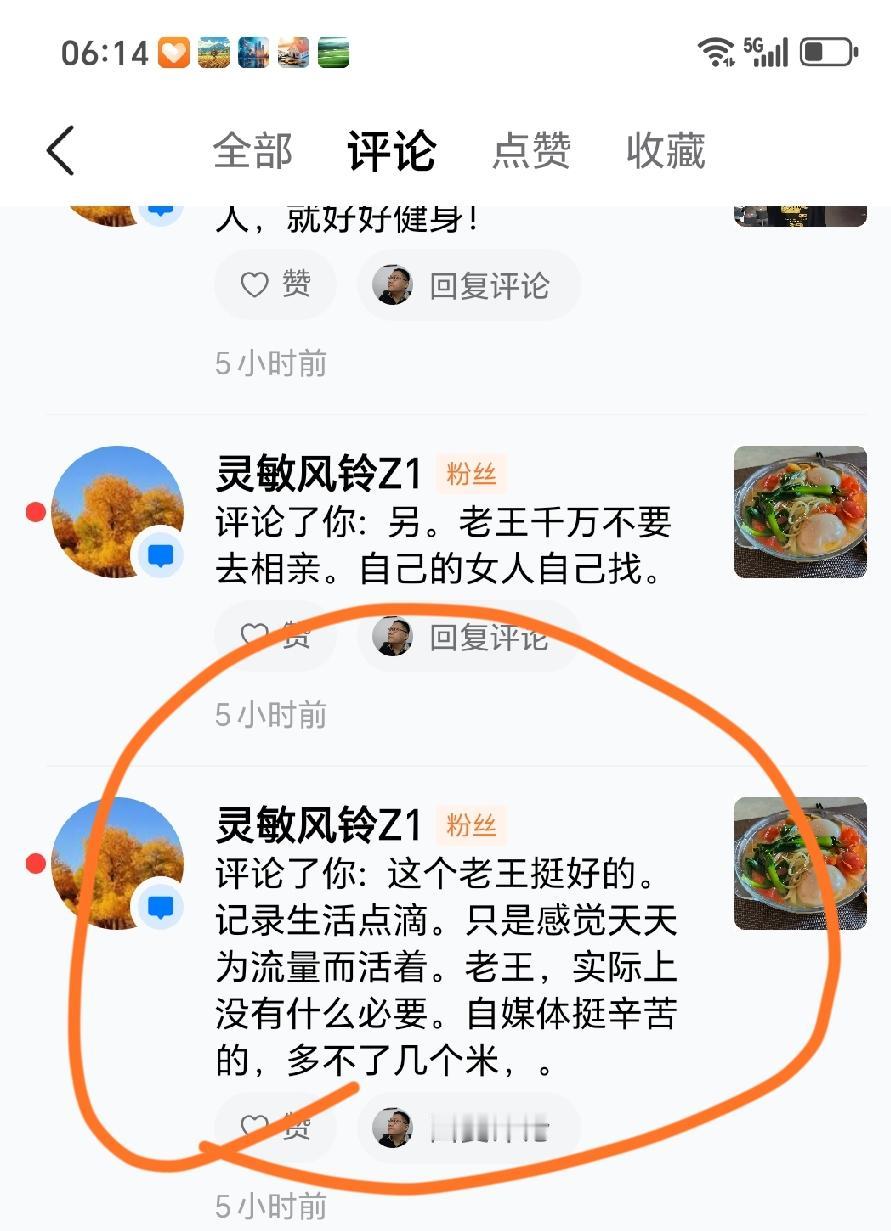Viewport: 891px width, 1231px height.
Task: Tap 回复评论 under the 就好好健身 comment
Action: [x=469, y=286]
